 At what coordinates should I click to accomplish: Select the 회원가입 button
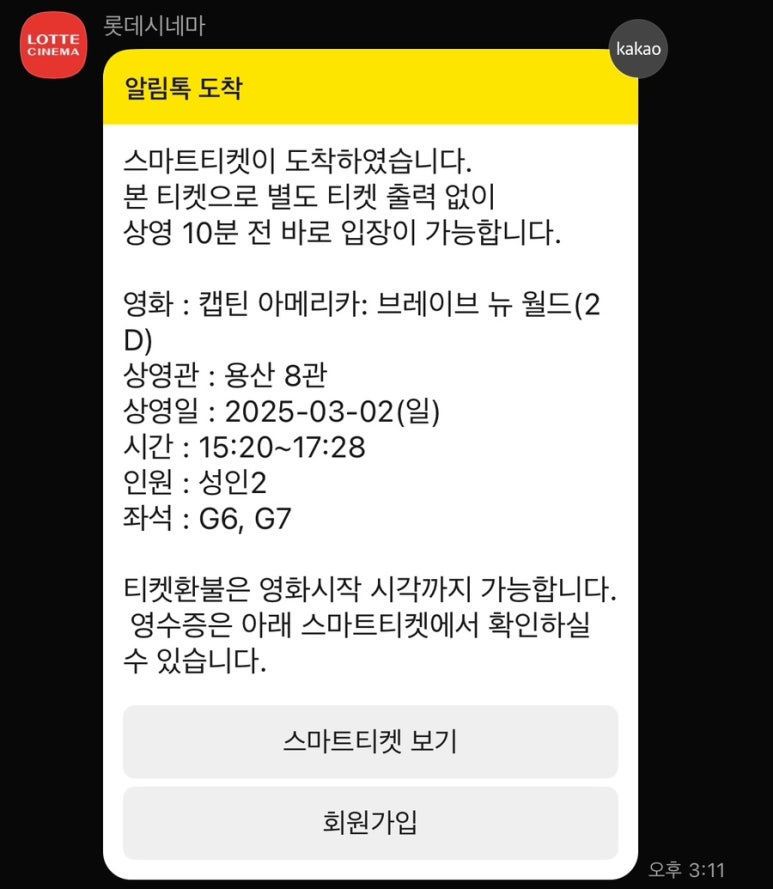[x=370, y=822]
